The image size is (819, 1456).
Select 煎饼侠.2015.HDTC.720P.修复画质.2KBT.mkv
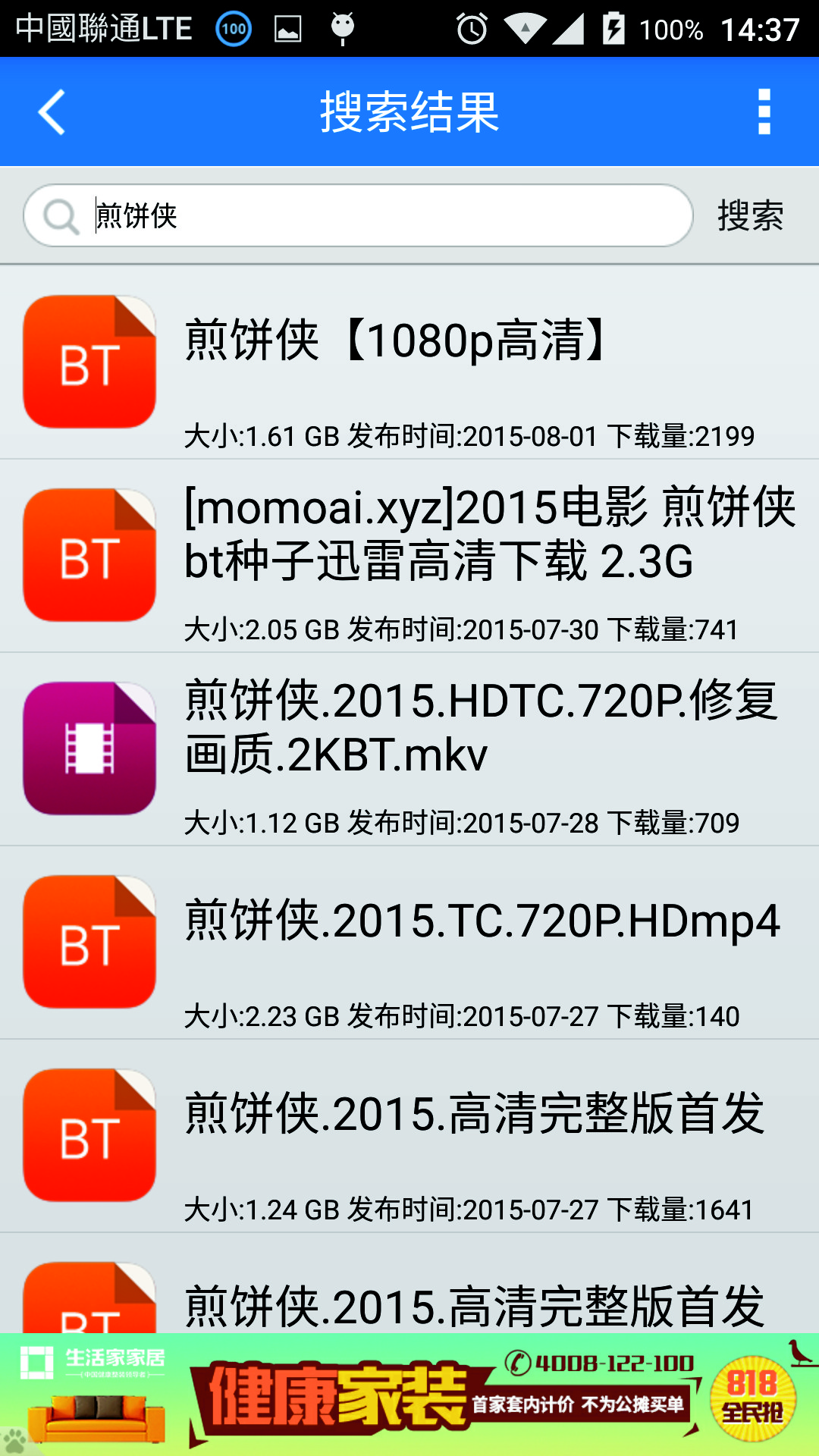[x=409, y=749]
